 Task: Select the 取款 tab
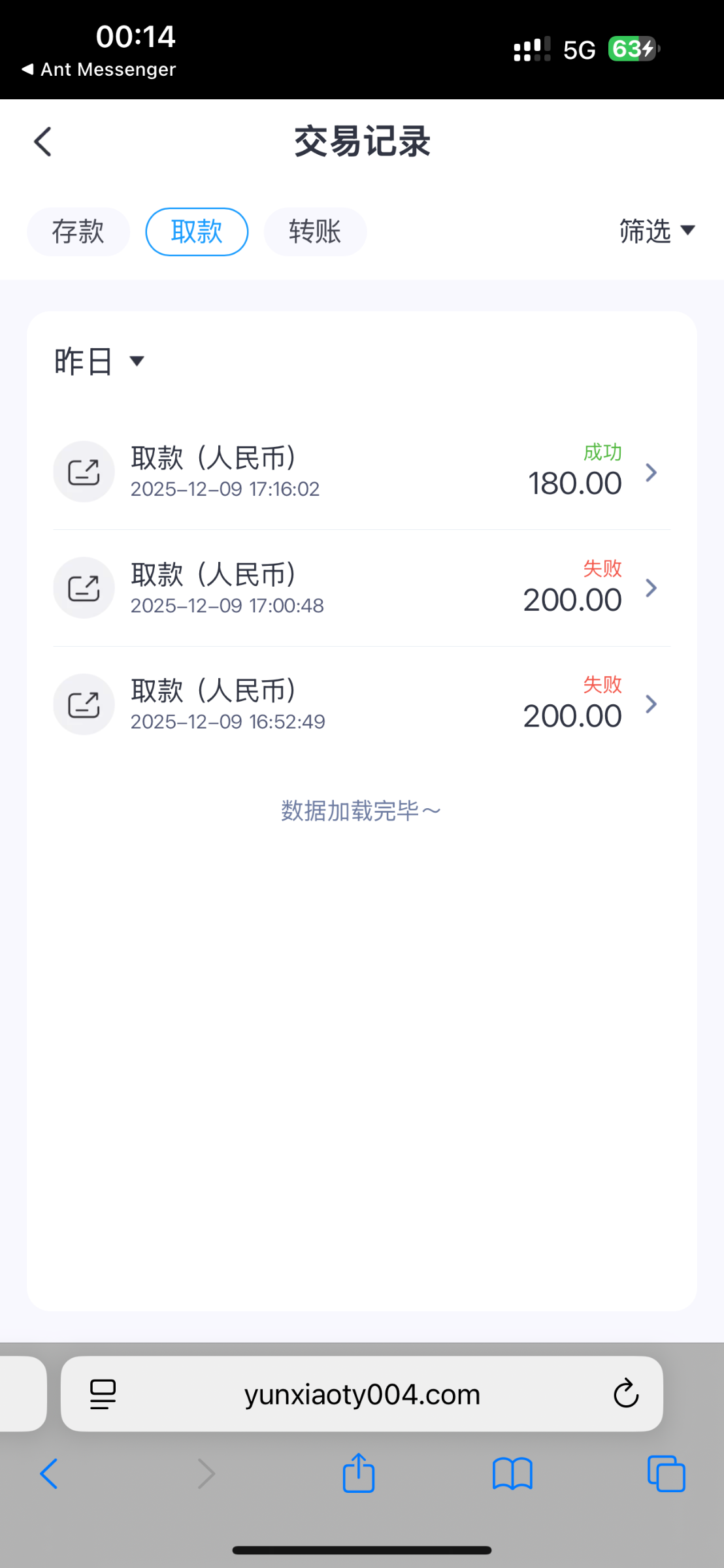pos(197,232)
